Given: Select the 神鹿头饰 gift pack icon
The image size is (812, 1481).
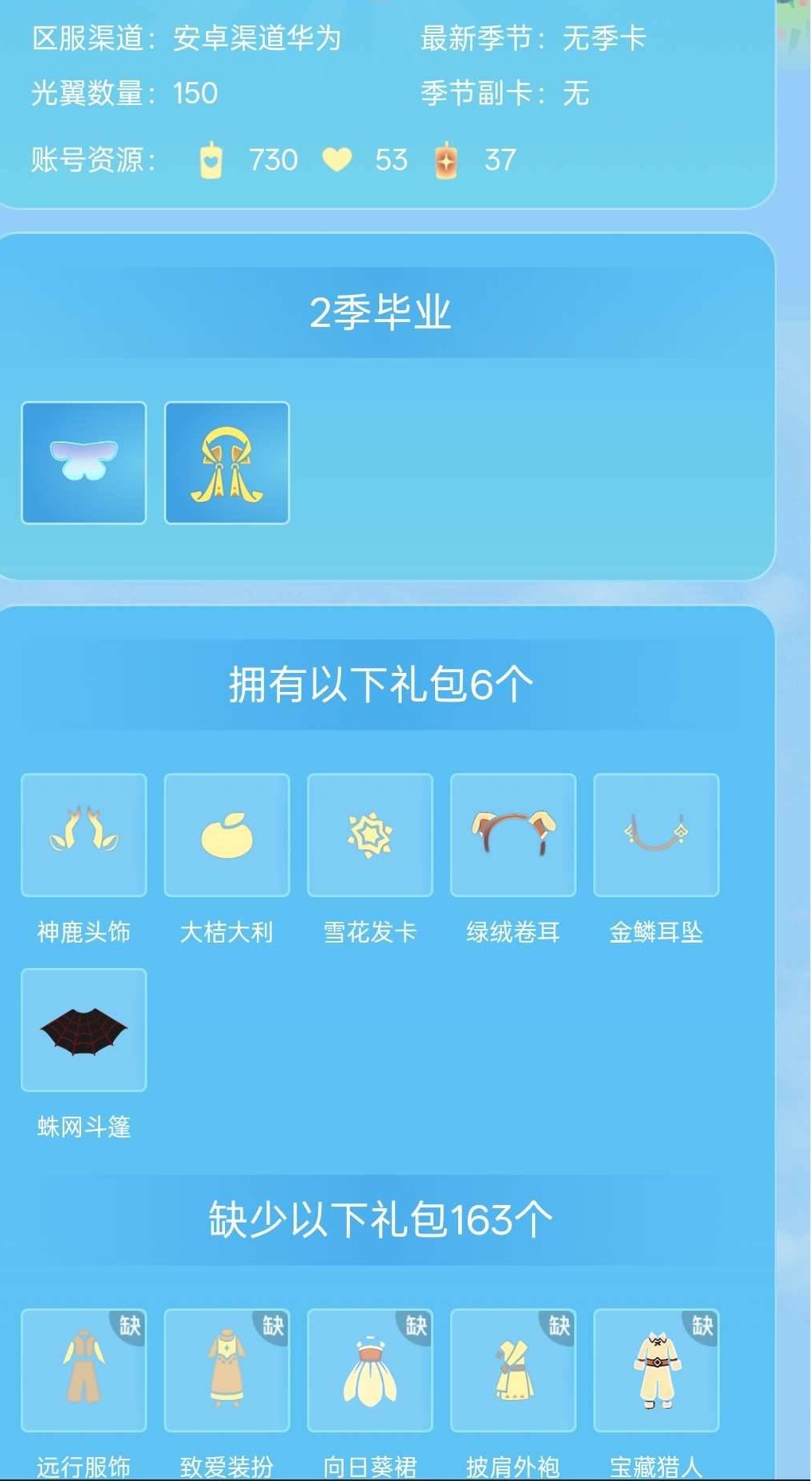Looking at the screenshot, I should (84, 834).
